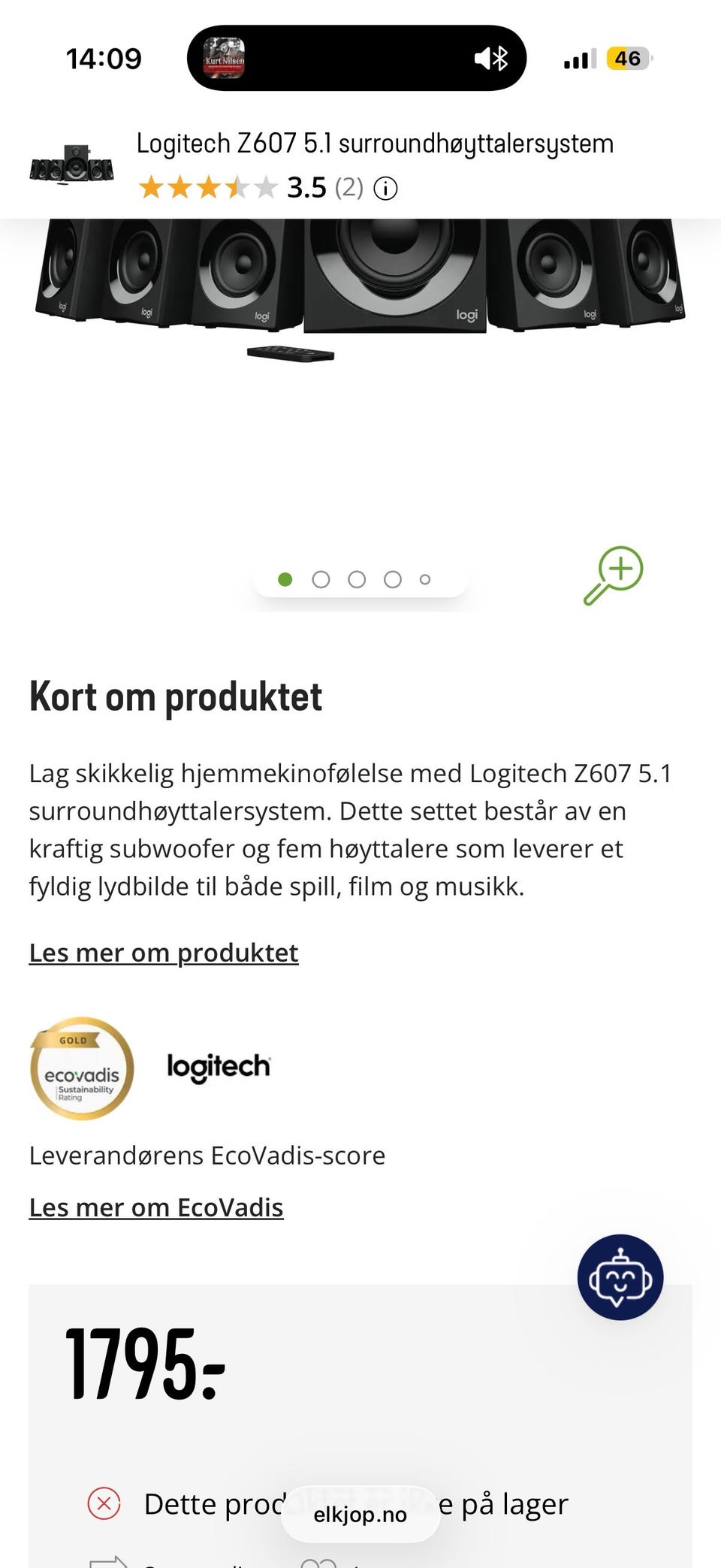Click the red out-of-stock cross icon
The height and width of the screenshot is (1568, 721).
point(106,1503)
